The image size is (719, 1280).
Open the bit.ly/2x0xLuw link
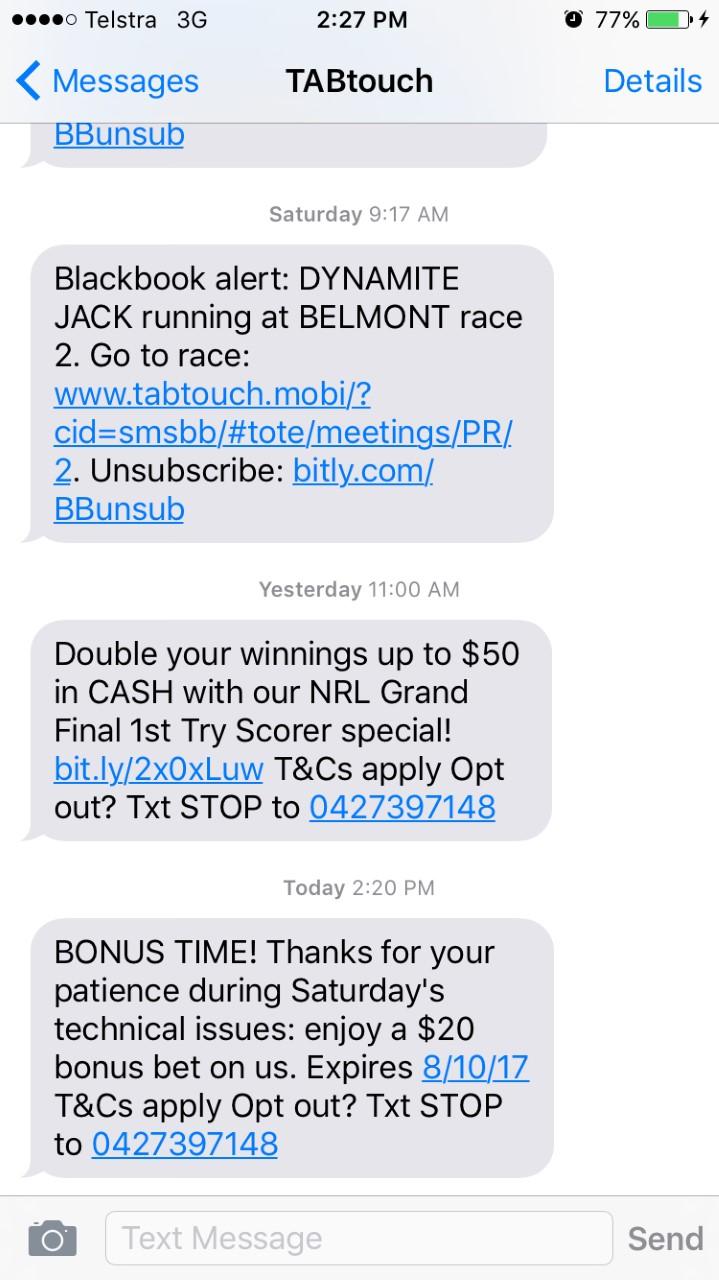(159, 769)
